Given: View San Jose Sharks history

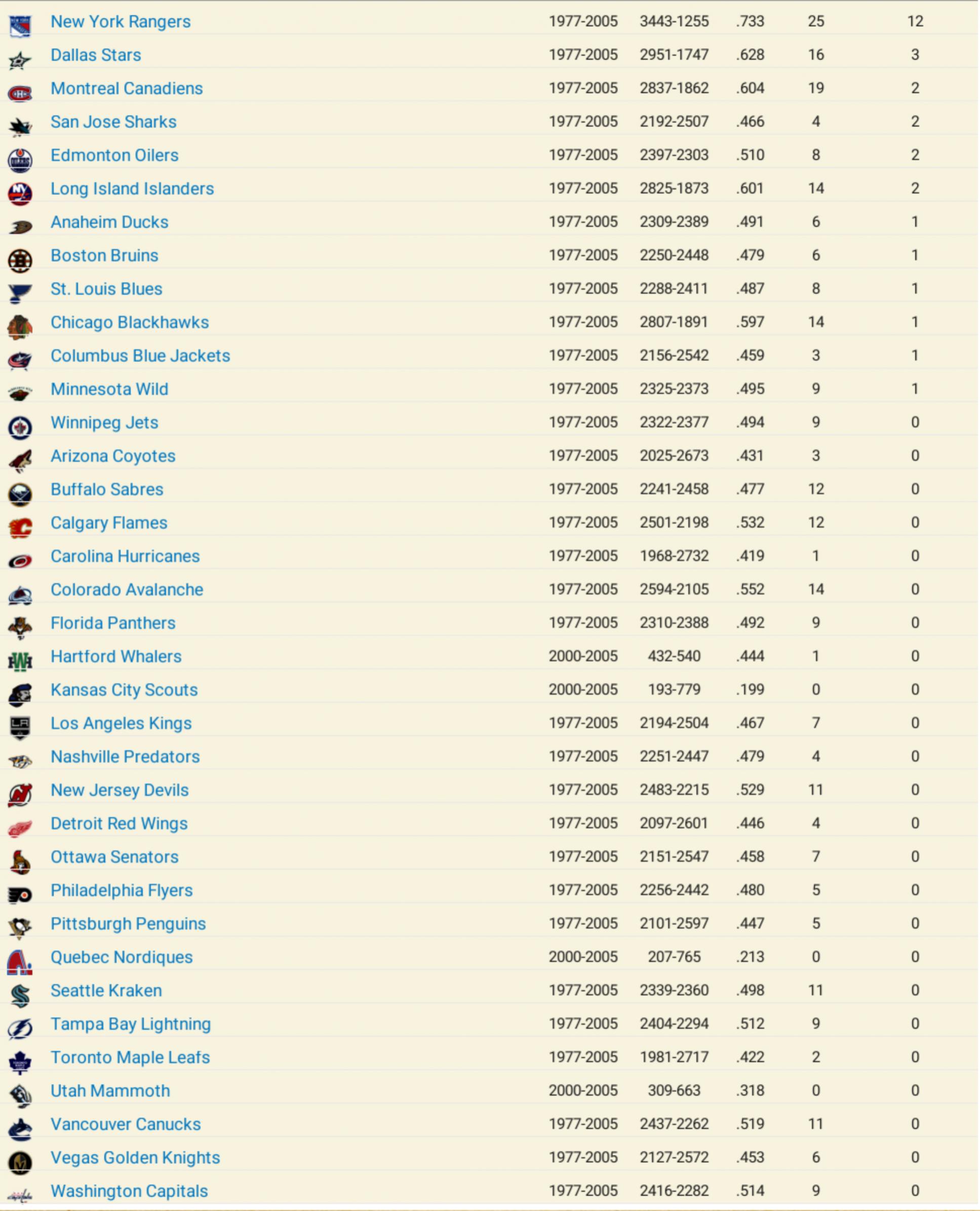Looking at the screenshot, I should click(x=113, y=122).
